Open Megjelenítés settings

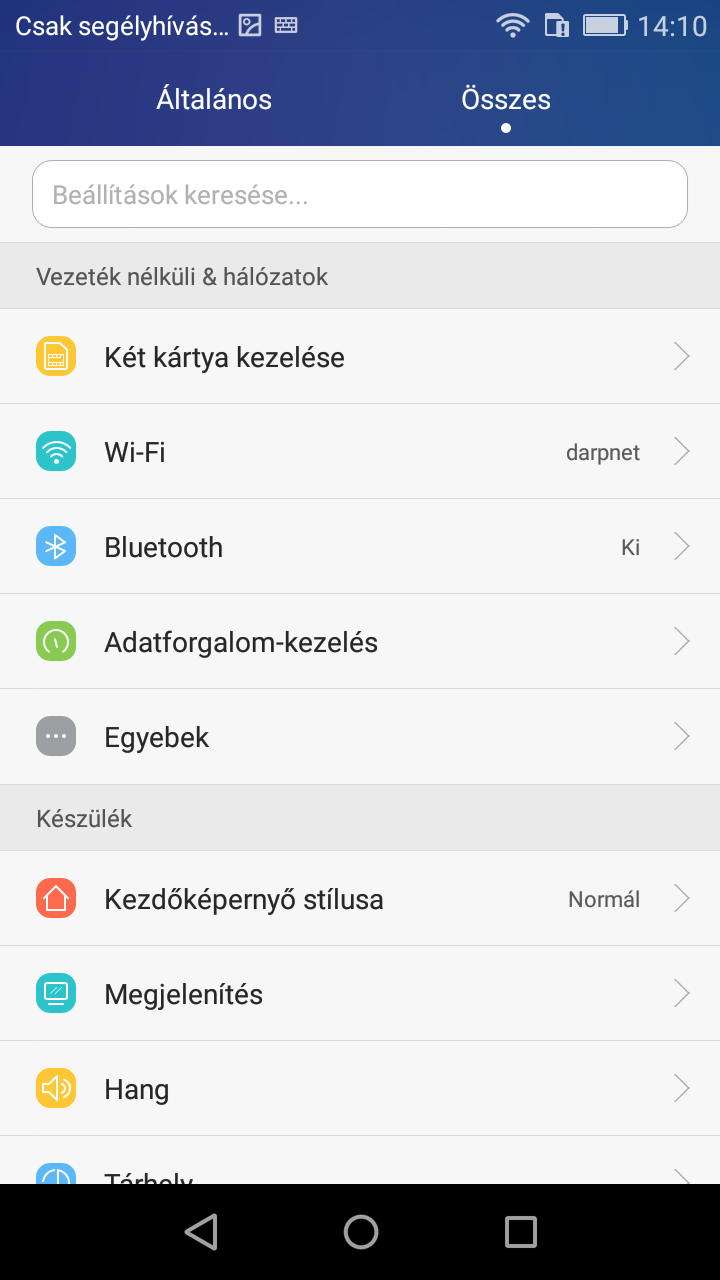click(x=360, y=994)
